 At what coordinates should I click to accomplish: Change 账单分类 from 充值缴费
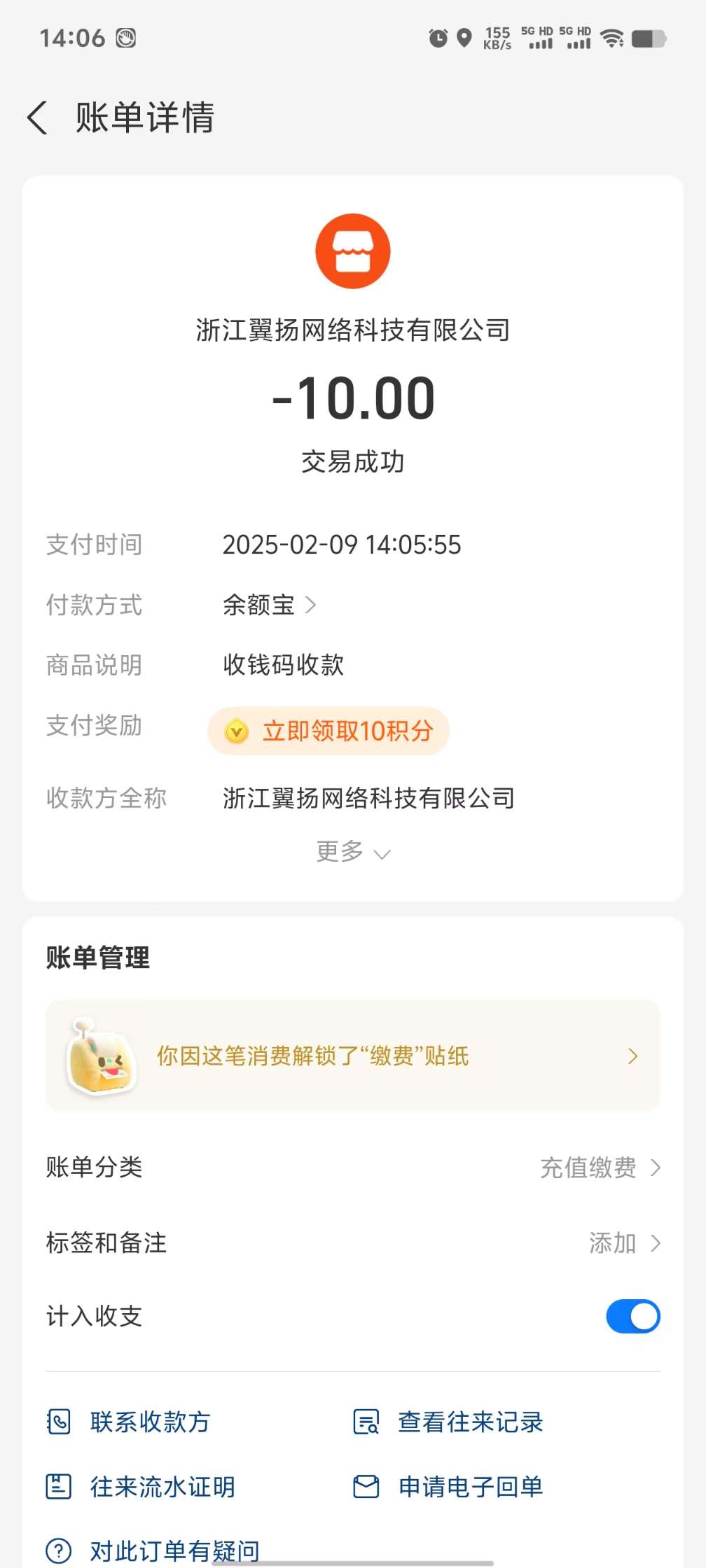(600, 1168)
